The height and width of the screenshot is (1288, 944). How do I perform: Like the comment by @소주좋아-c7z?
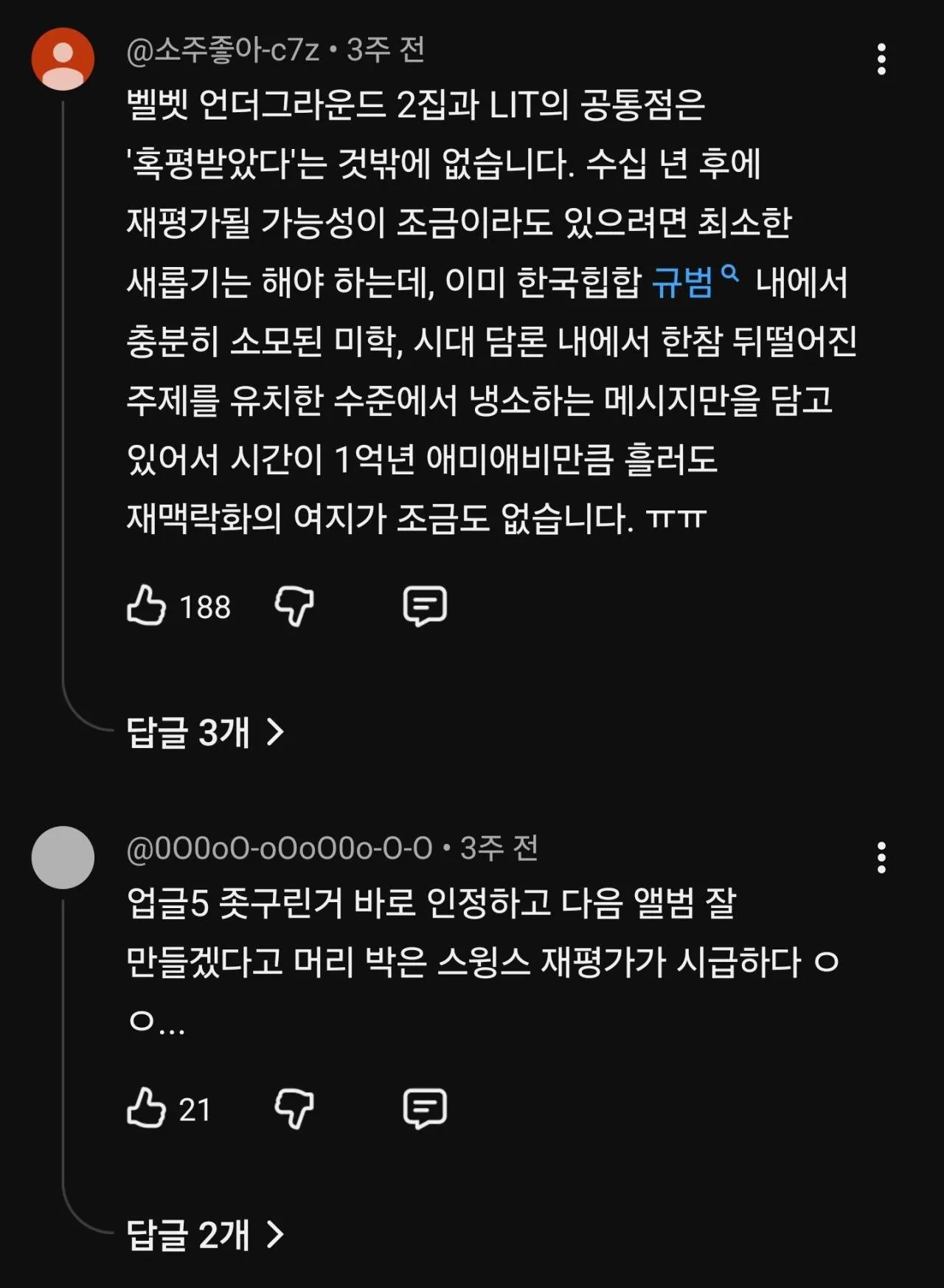coord(147,606)
